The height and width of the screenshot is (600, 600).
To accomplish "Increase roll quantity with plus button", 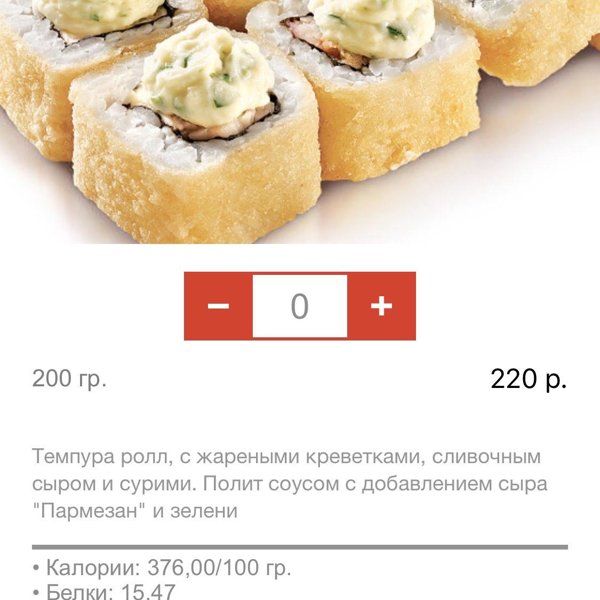I will pos(381,306).
